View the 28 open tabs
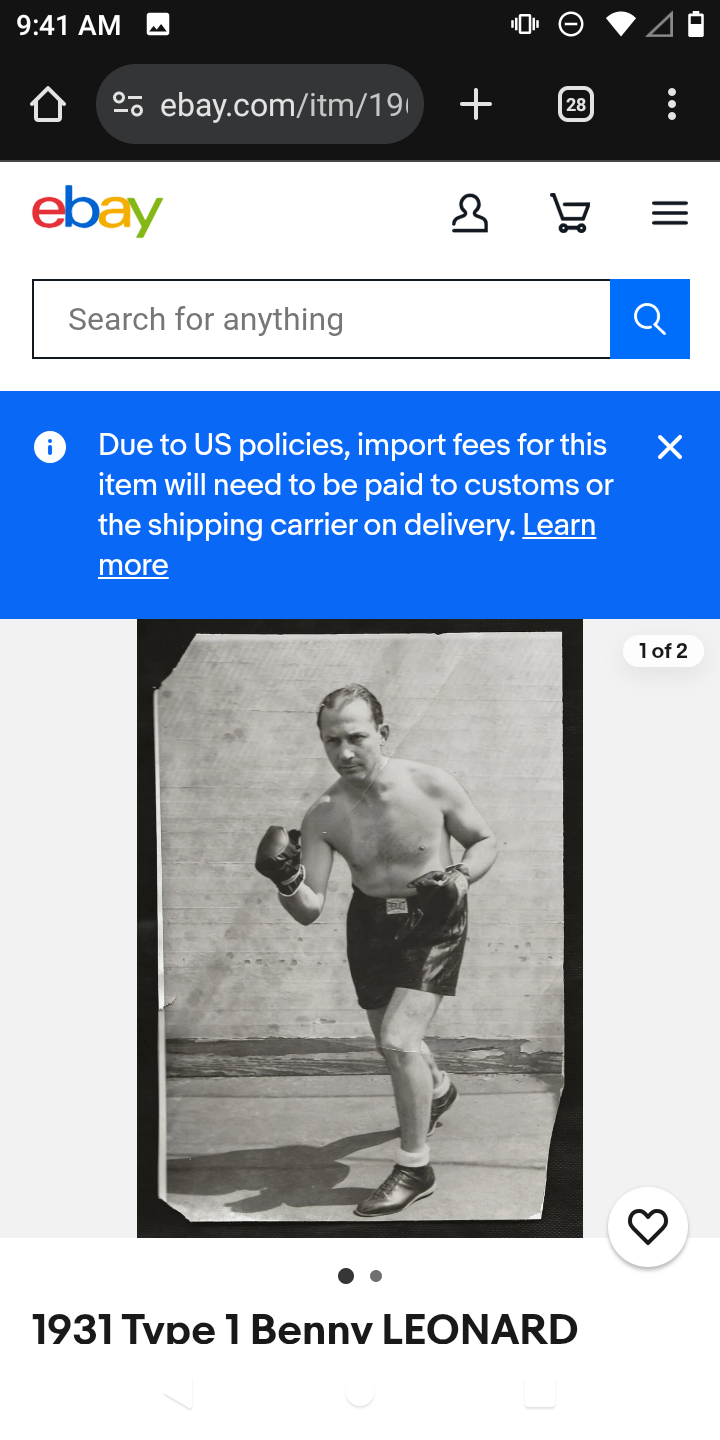 pos(575,104)
